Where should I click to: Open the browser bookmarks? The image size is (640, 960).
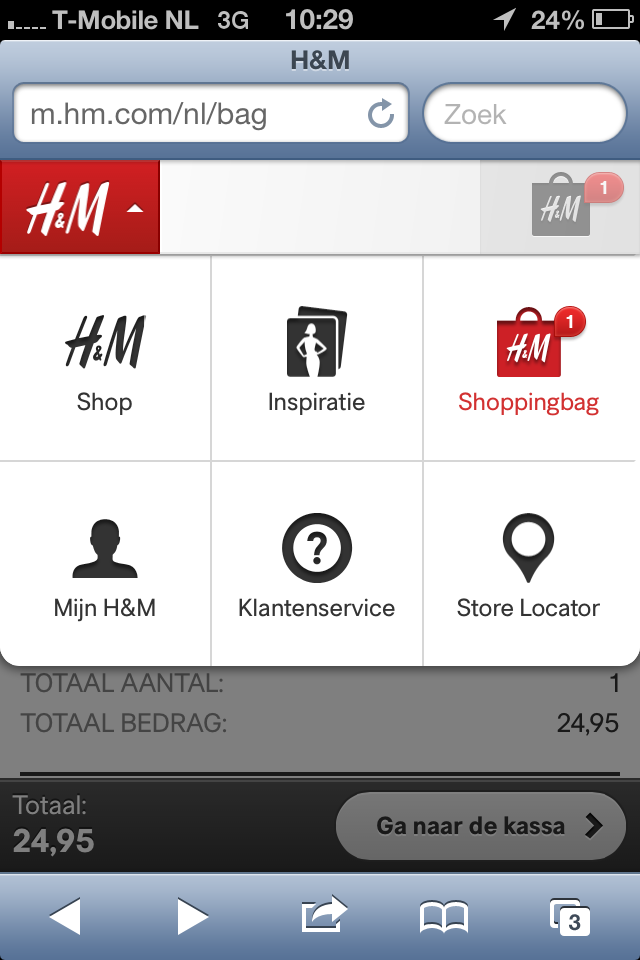(444, 916)
